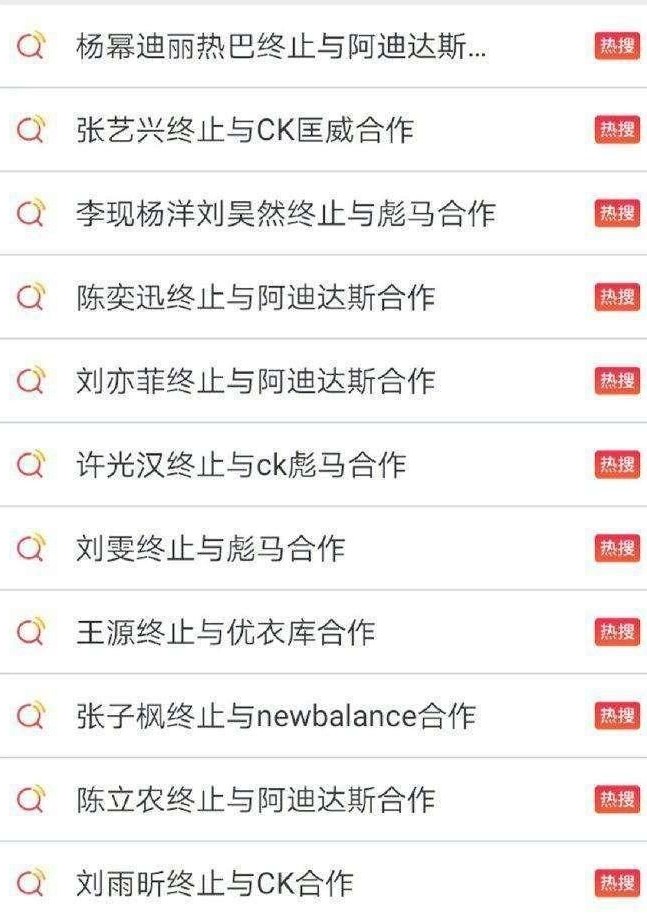The width and height of the screenshot is (647, 919).
Task: Open 许光汉终止与ck彪马合作 search row
Action: tap(241, 464)
